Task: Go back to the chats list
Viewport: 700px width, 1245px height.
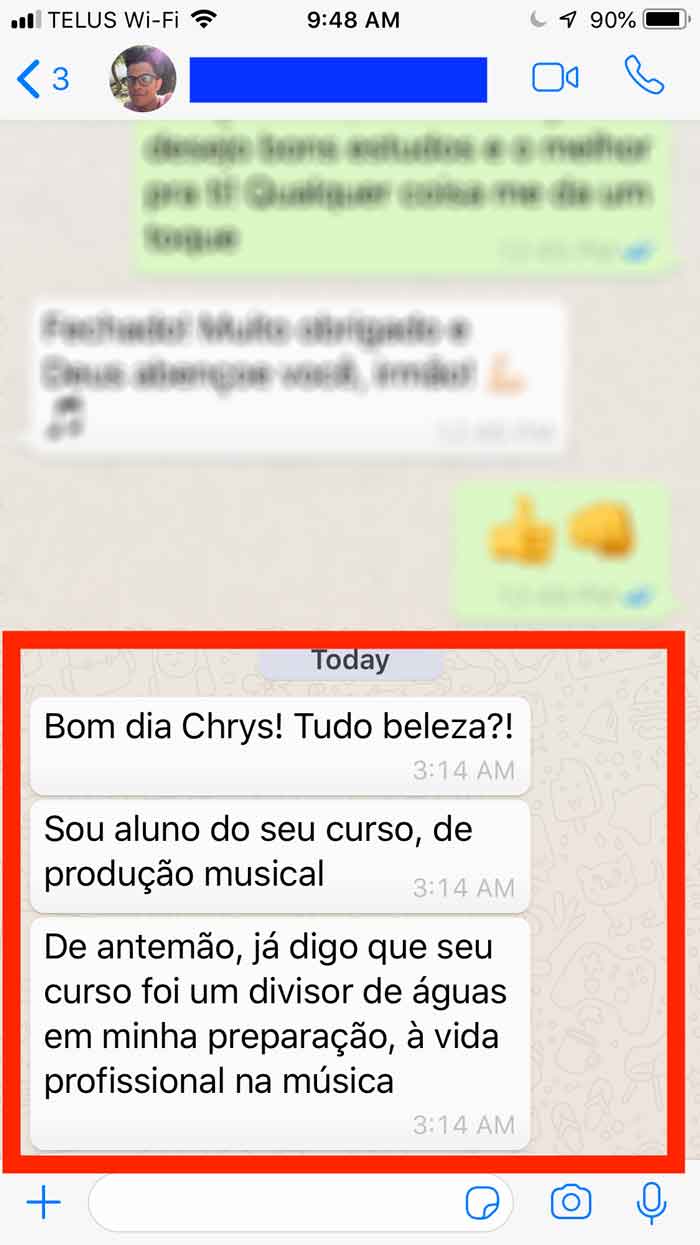Action: (42, 79)
